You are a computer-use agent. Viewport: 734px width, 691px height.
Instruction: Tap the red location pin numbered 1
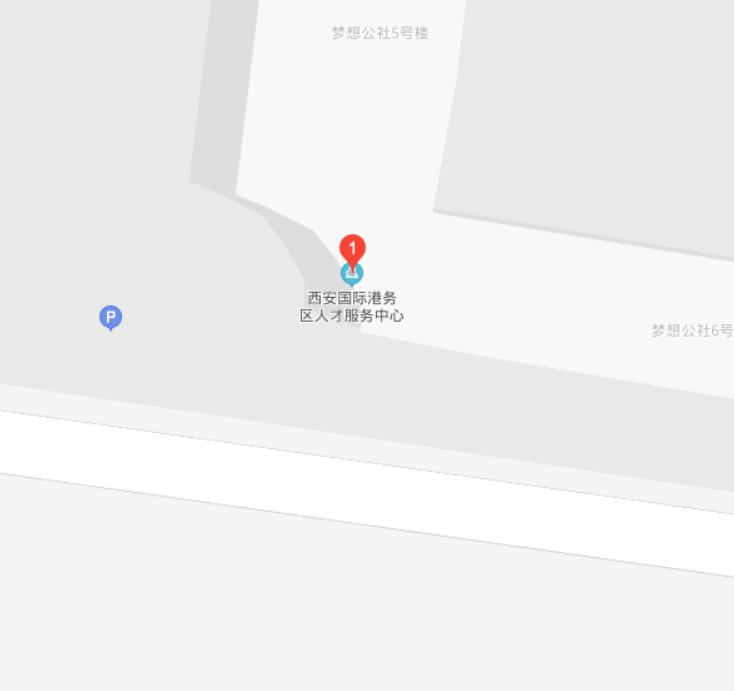pos(353,248)
